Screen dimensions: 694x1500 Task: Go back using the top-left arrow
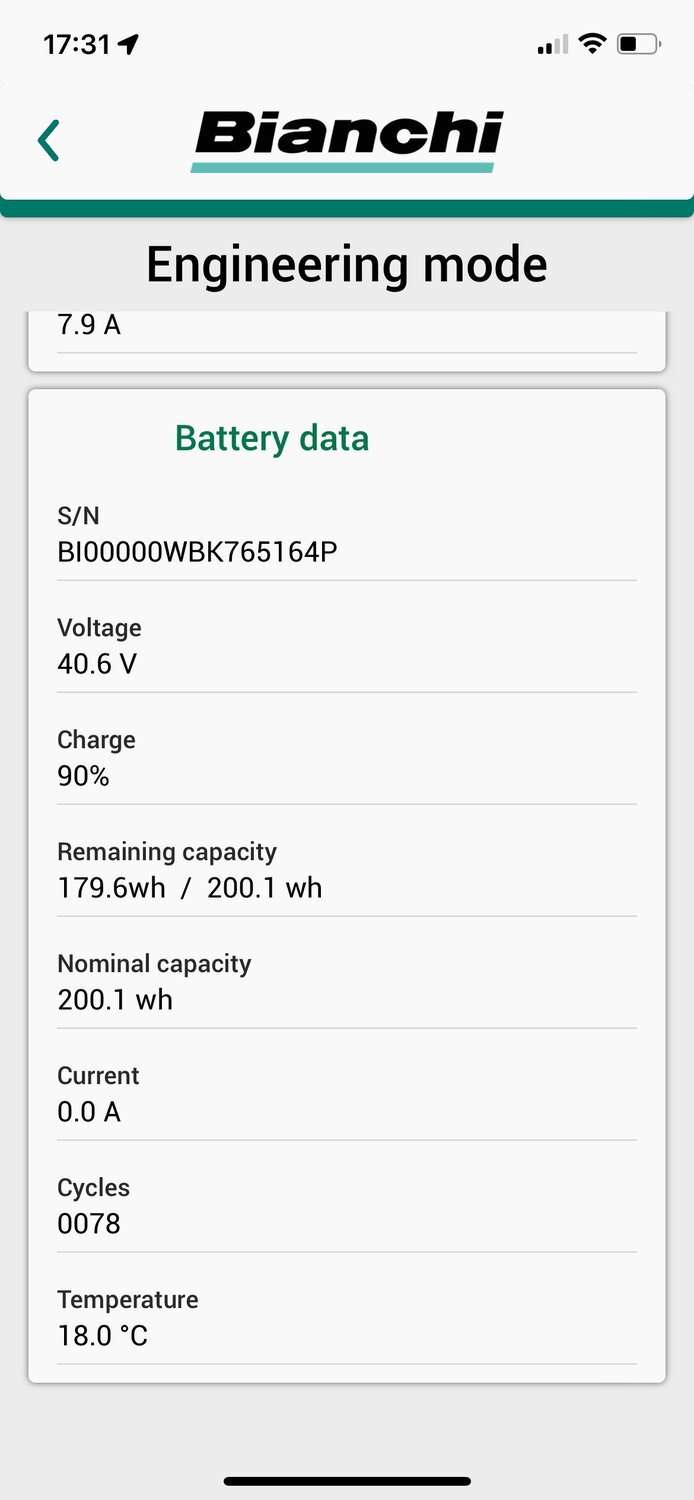(49, 140)
